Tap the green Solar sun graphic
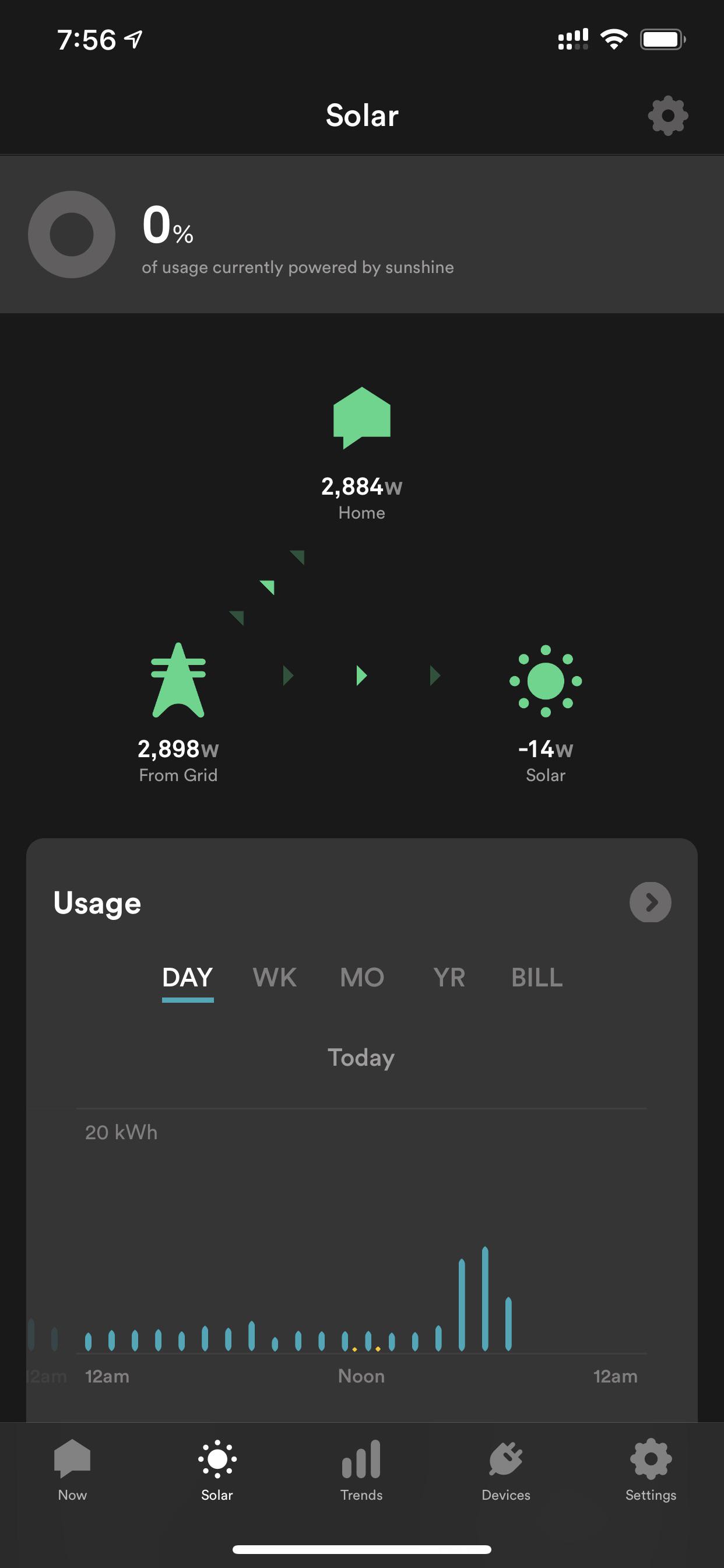This screenshot has width=724, height=1568. [x=544, y=682]
